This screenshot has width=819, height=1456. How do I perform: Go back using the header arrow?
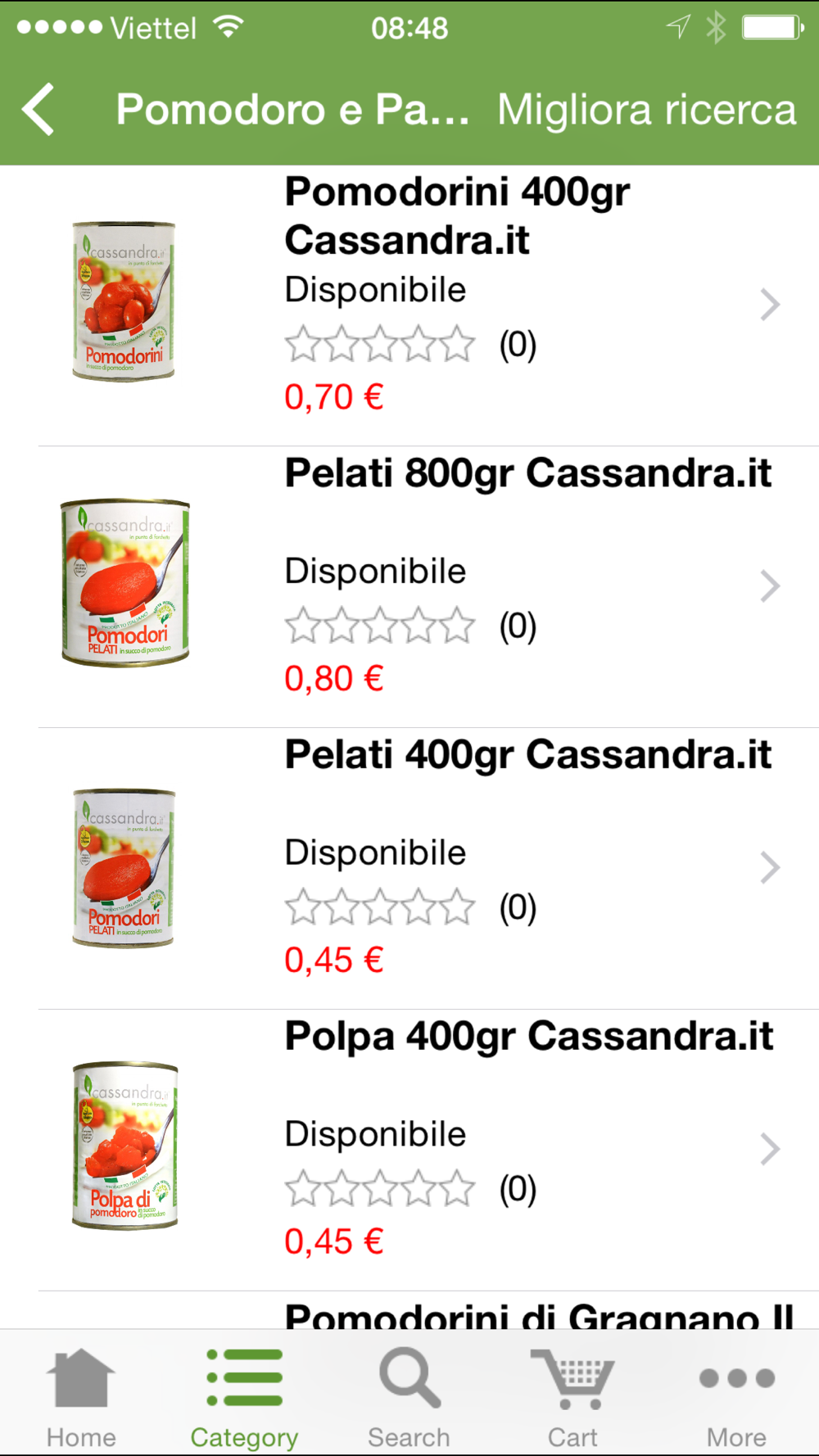point(38,109)
